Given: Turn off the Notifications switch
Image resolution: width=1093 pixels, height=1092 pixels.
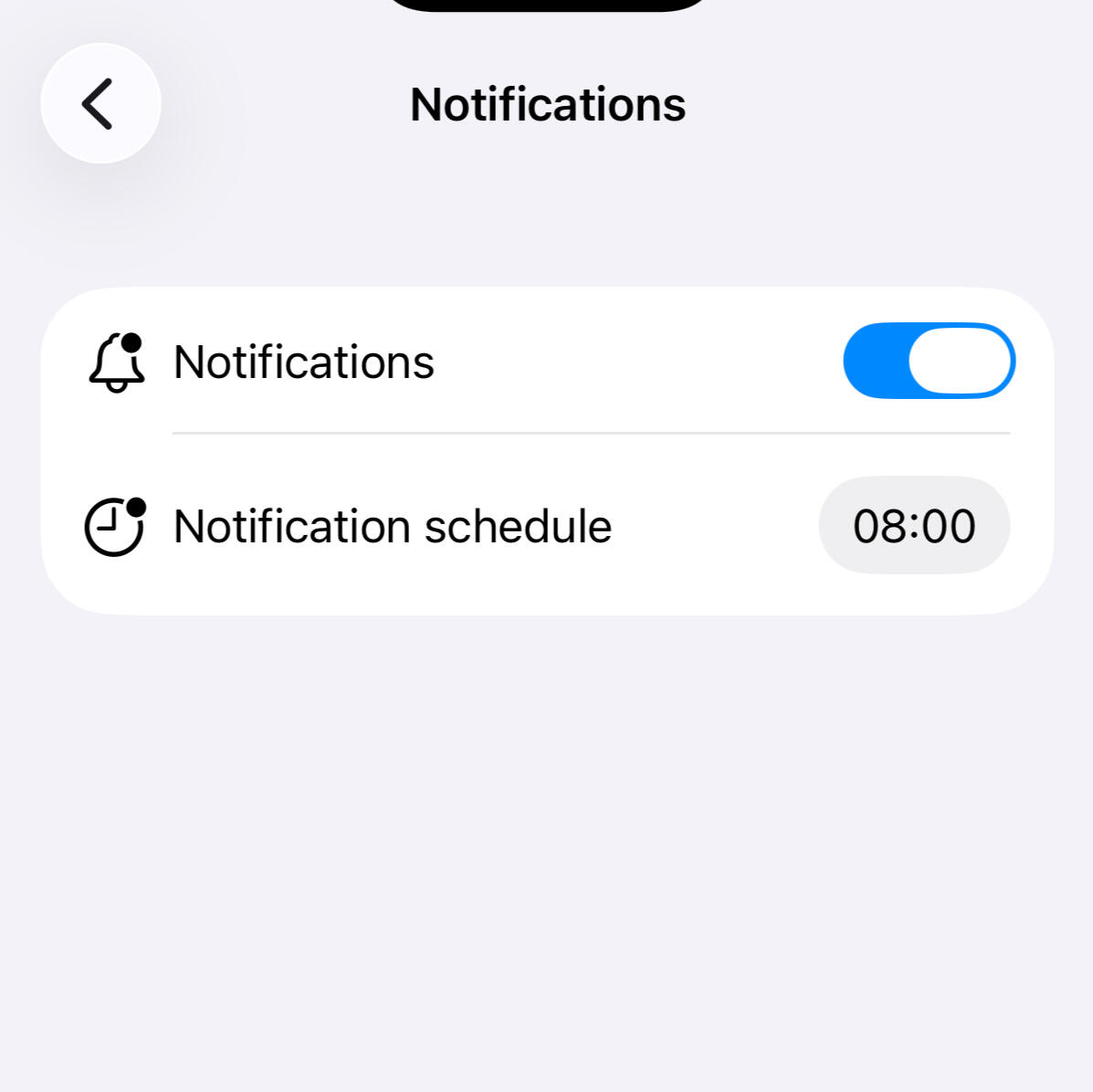Looking at the screenshot, I should click(x=928, y=361).
